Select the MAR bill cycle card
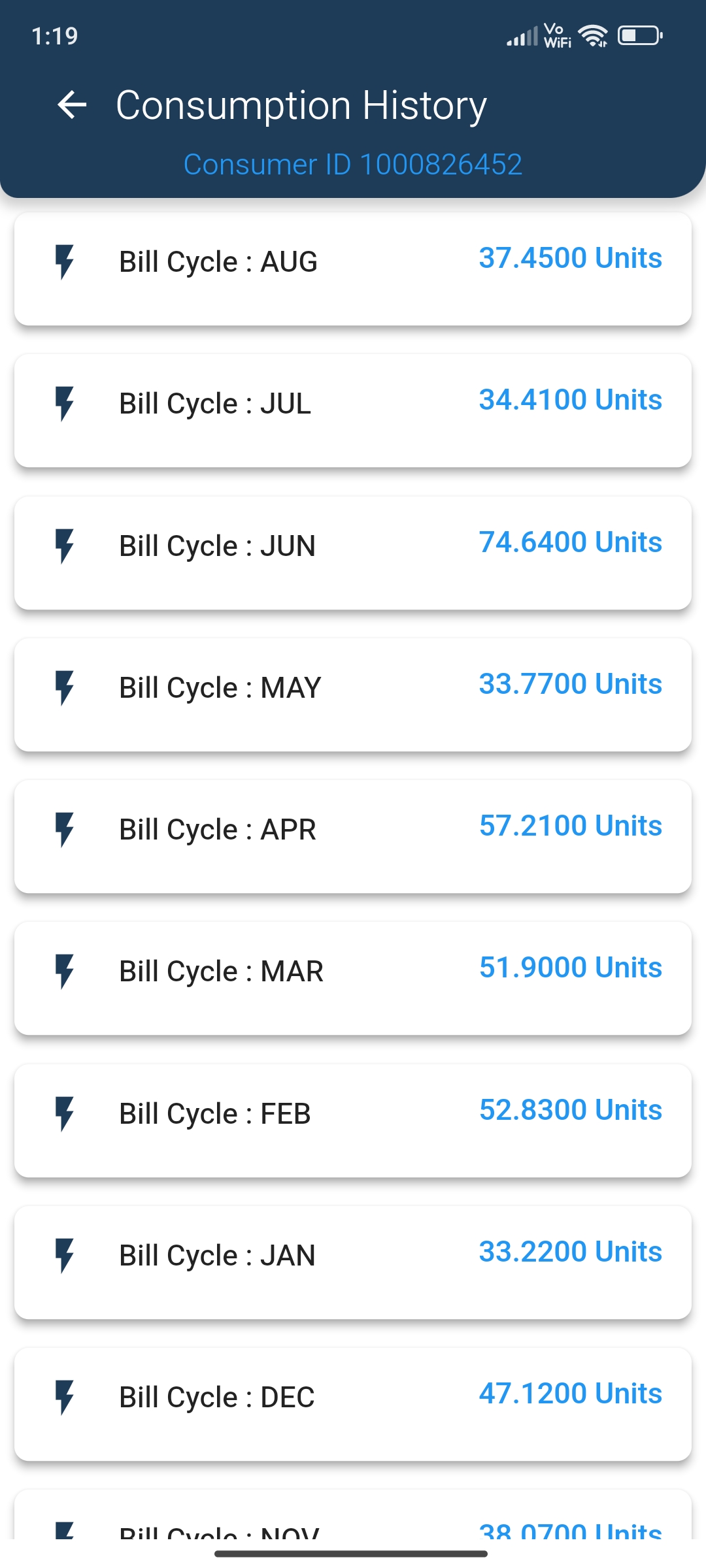 tap(353, 978)
